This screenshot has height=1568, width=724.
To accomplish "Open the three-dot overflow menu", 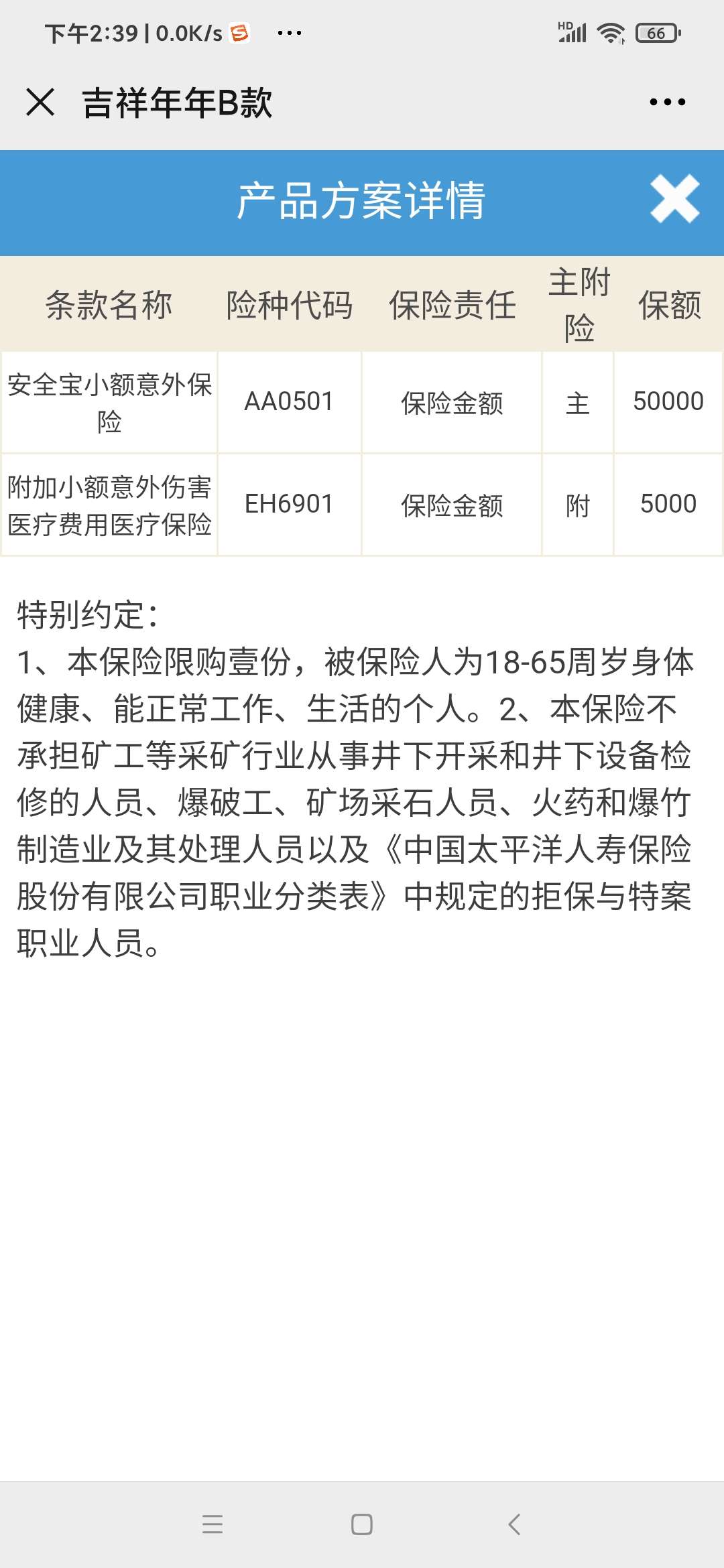I will [x=667, y=103].
